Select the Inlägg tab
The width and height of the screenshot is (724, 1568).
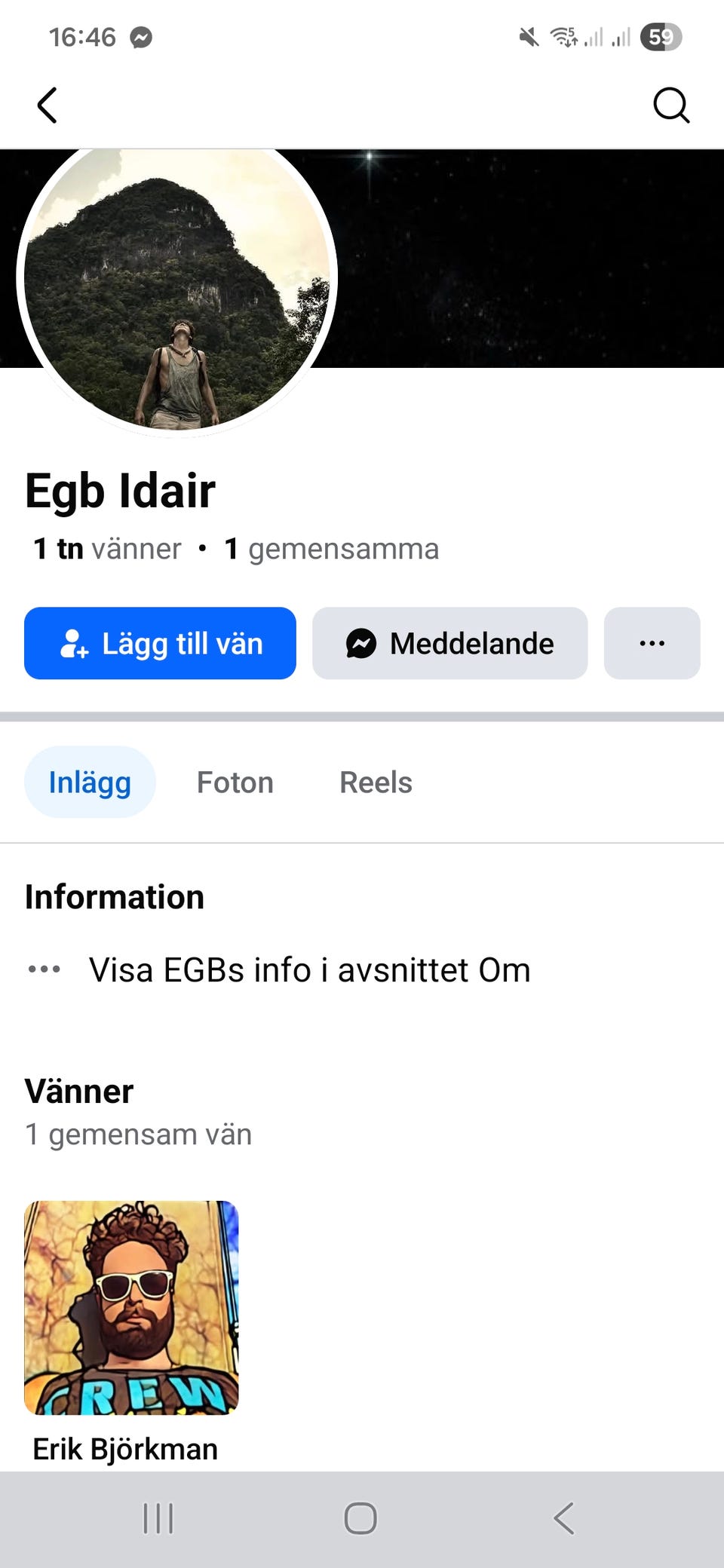[x=90, y=782]
